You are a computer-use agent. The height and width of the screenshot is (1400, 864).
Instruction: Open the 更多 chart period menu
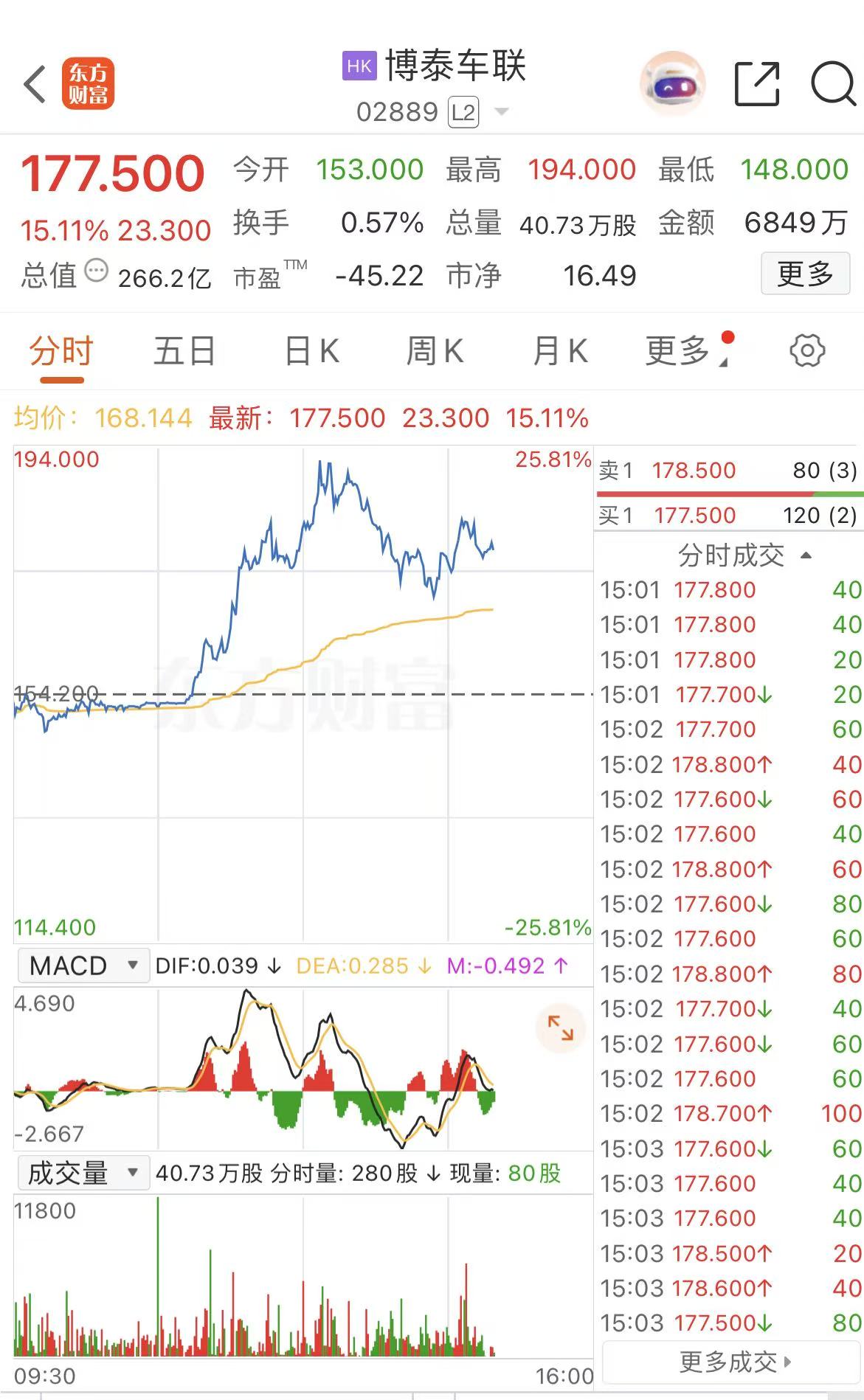pos(679,351)
